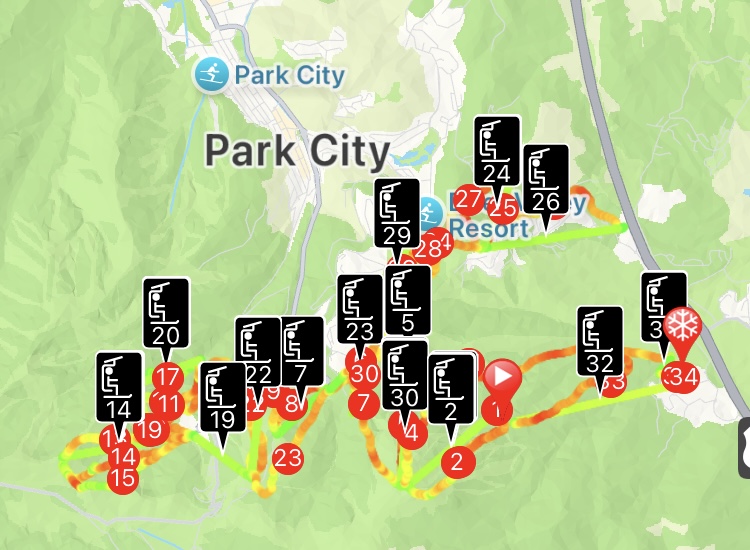Open the lift 19 pin
This screenshot has width=750, height=550.
[222, 397]
